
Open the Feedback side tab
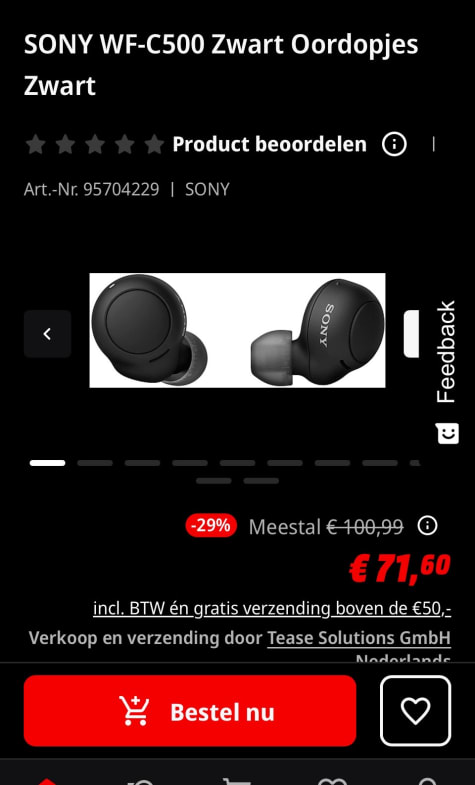point(446,371)
